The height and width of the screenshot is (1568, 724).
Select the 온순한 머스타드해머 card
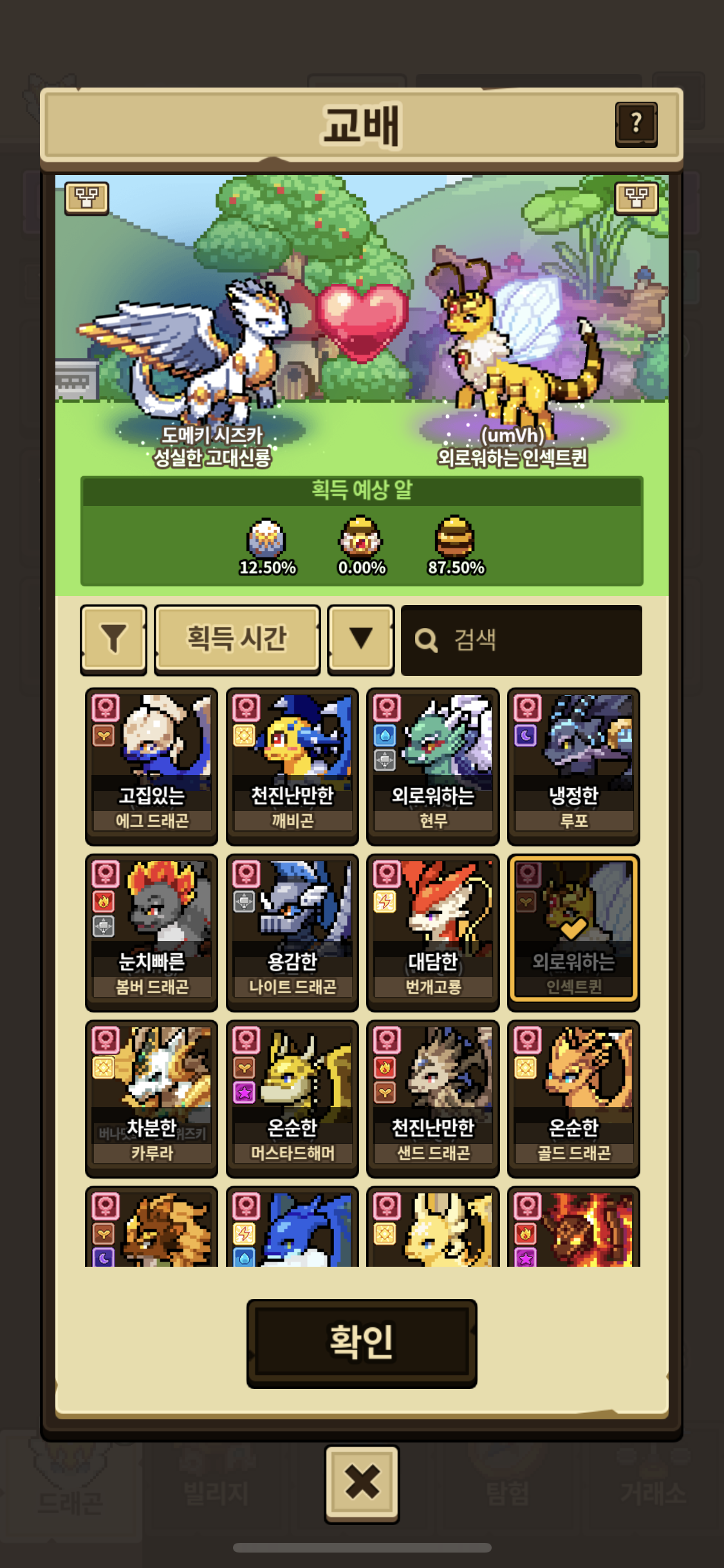292,1098
